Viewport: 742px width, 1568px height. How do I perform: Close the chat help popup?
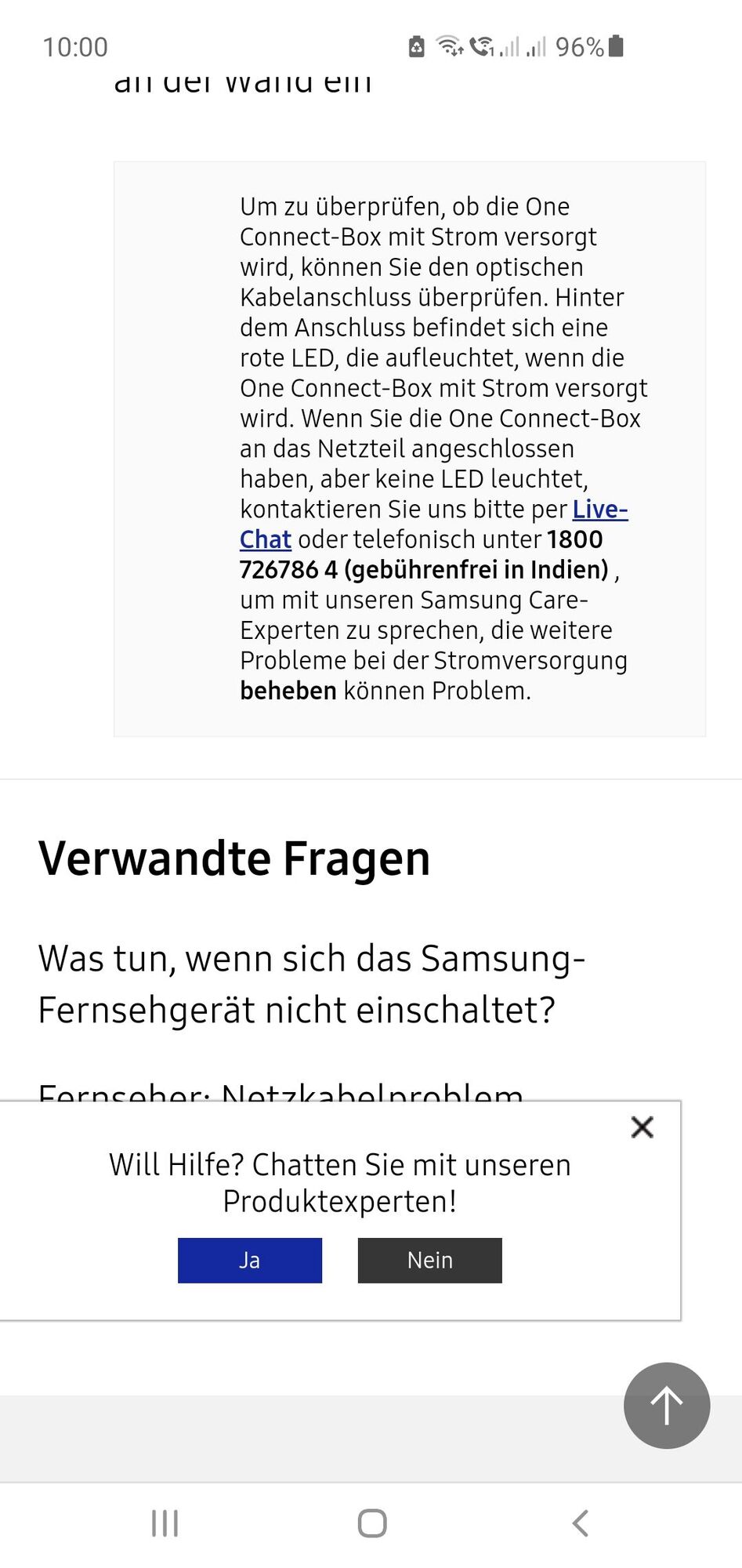[x=642, y=1127]
